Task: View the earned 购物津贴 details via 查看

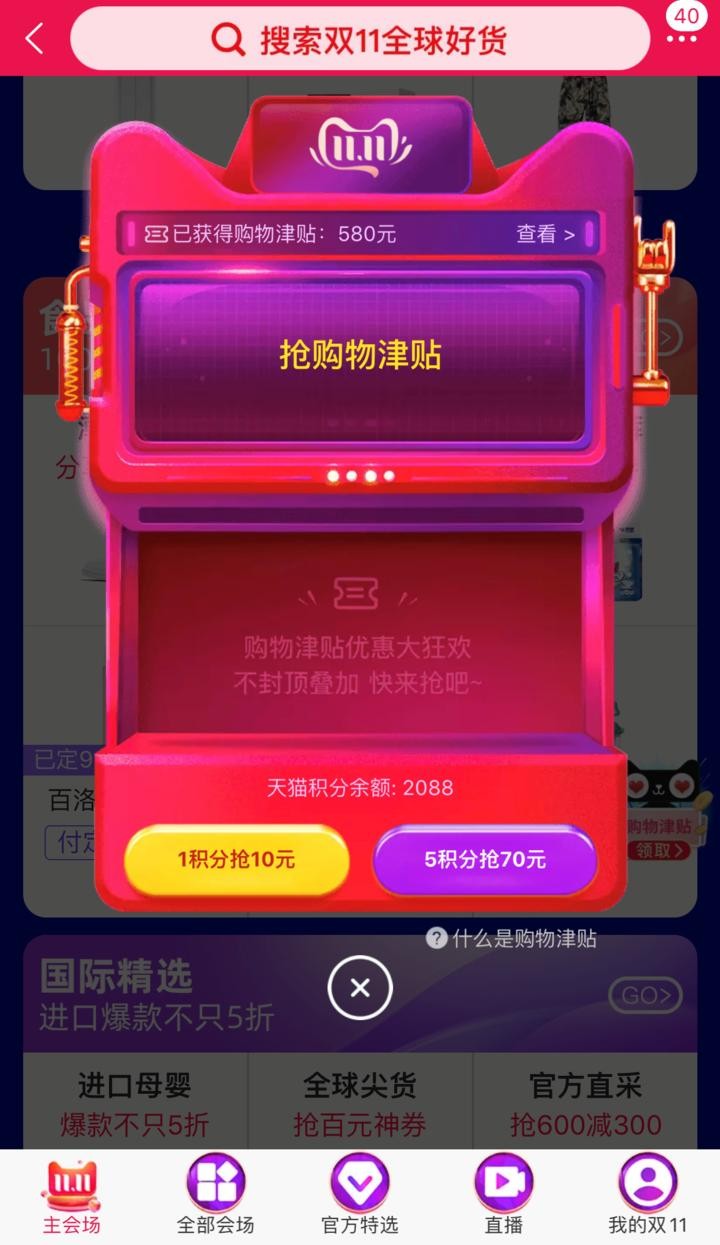Action: tap(545, 234)
